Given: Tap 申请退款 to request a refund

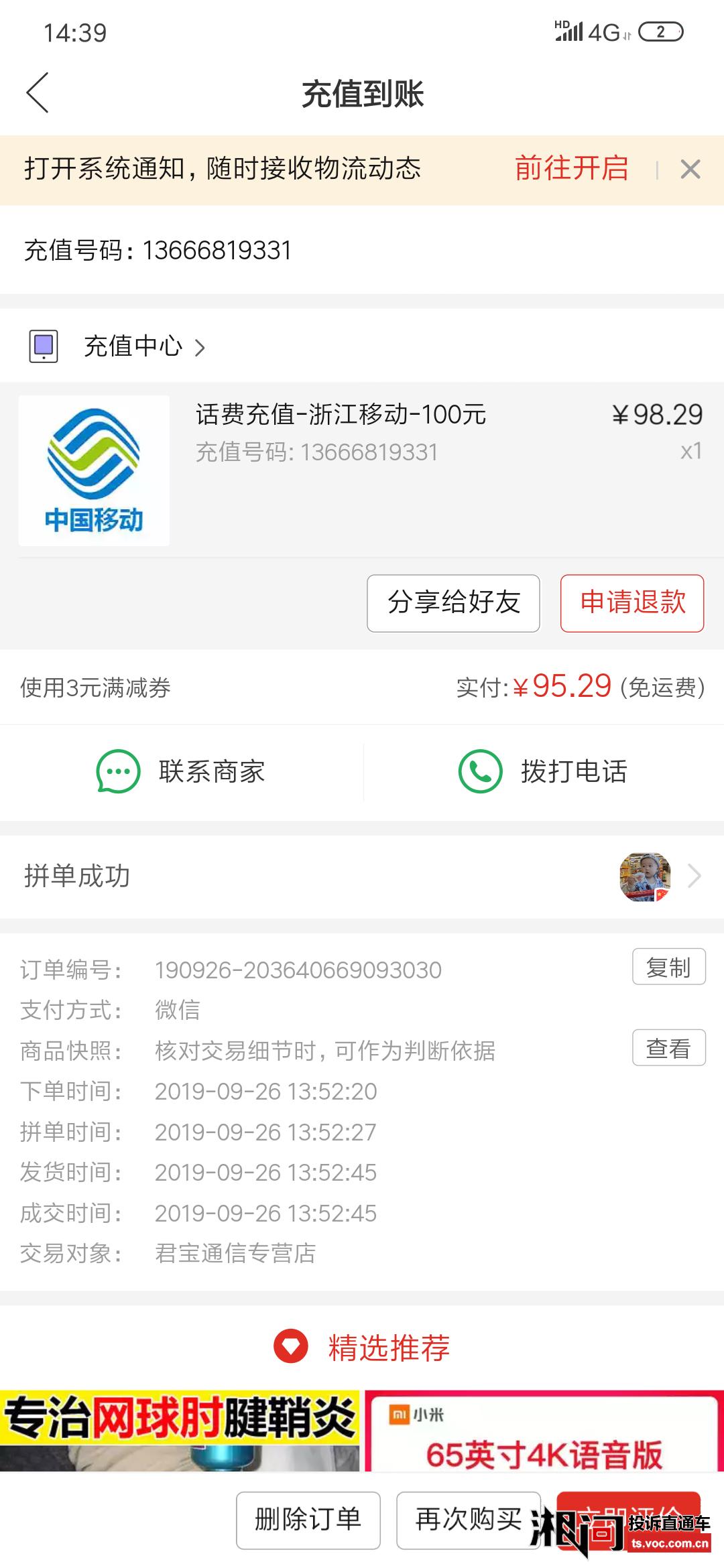Looking at the screenshot, I should (x=632, y=603).
